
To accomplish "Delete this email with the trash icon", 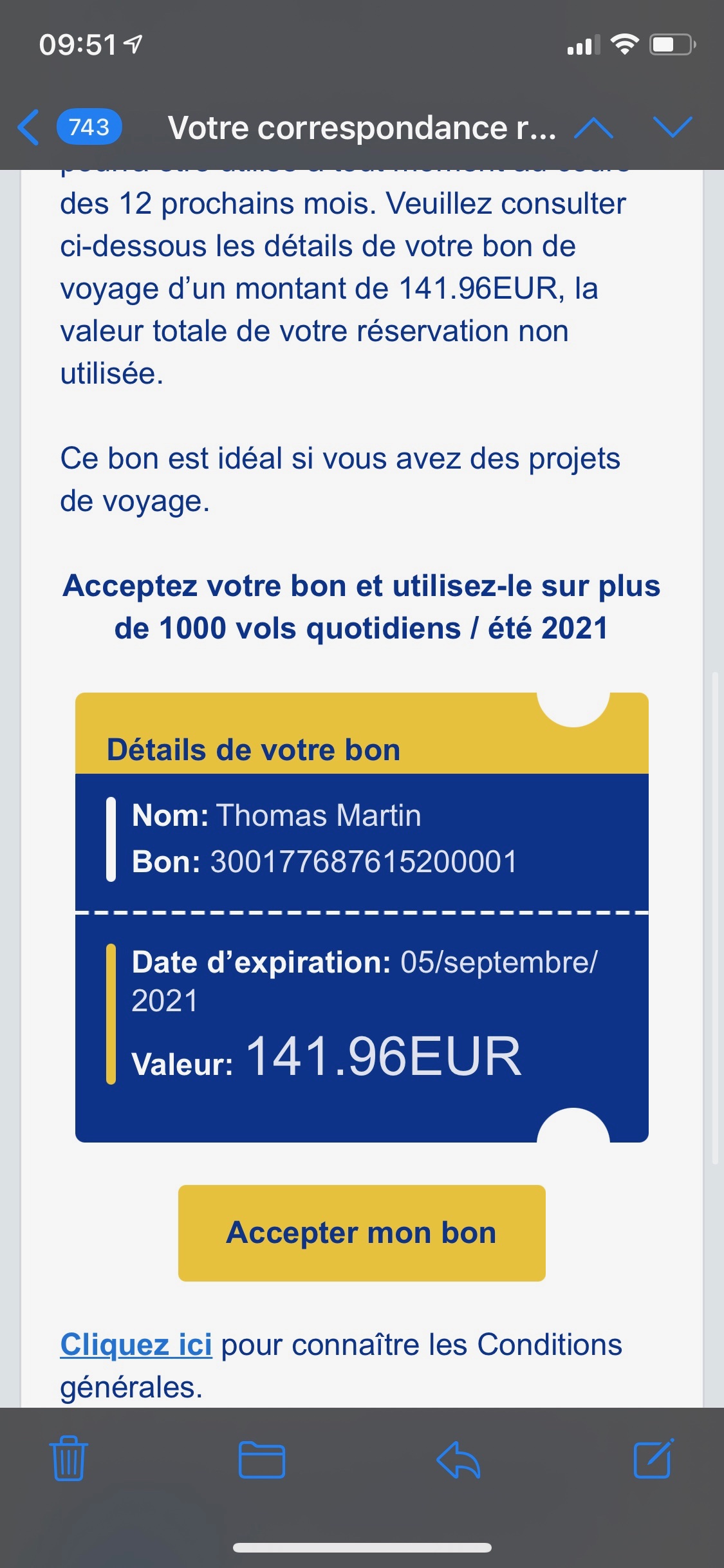I will [69, 1459].
